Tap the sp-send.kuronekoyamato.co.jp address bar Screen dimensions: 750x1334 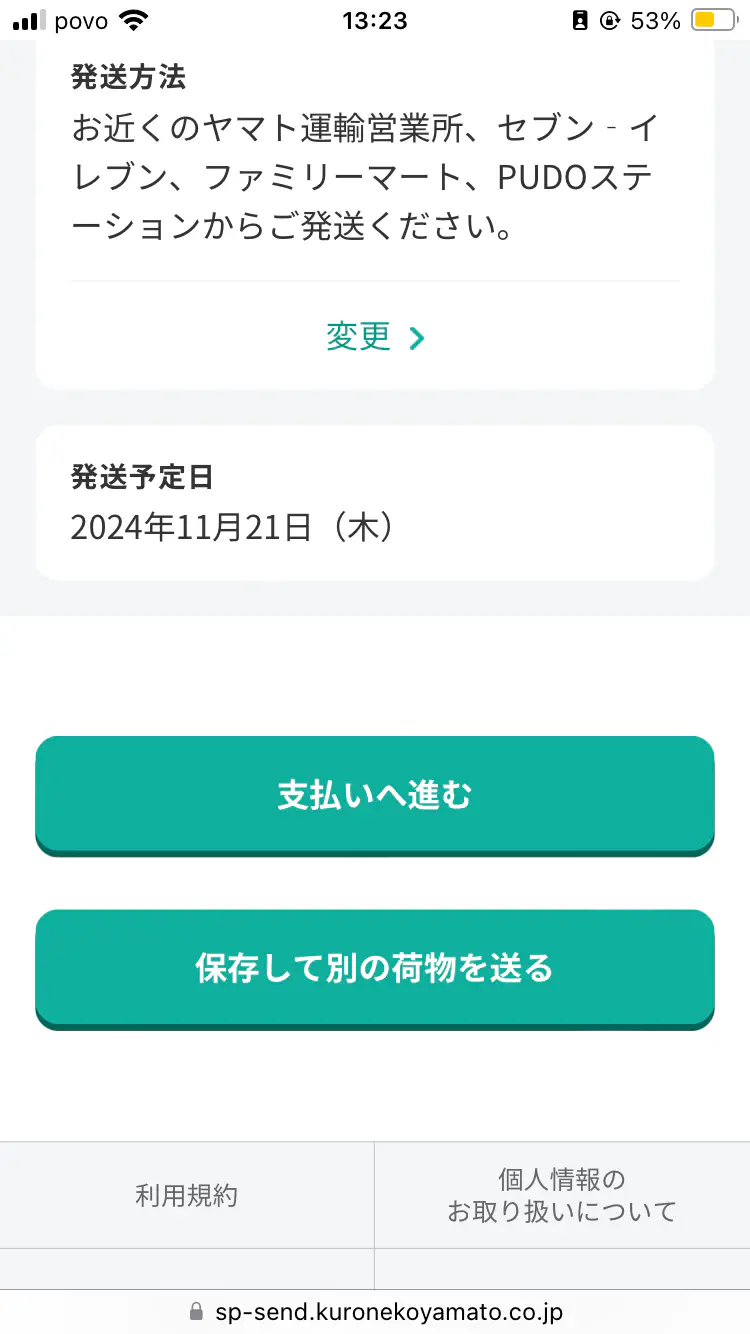click(375, 1311)
